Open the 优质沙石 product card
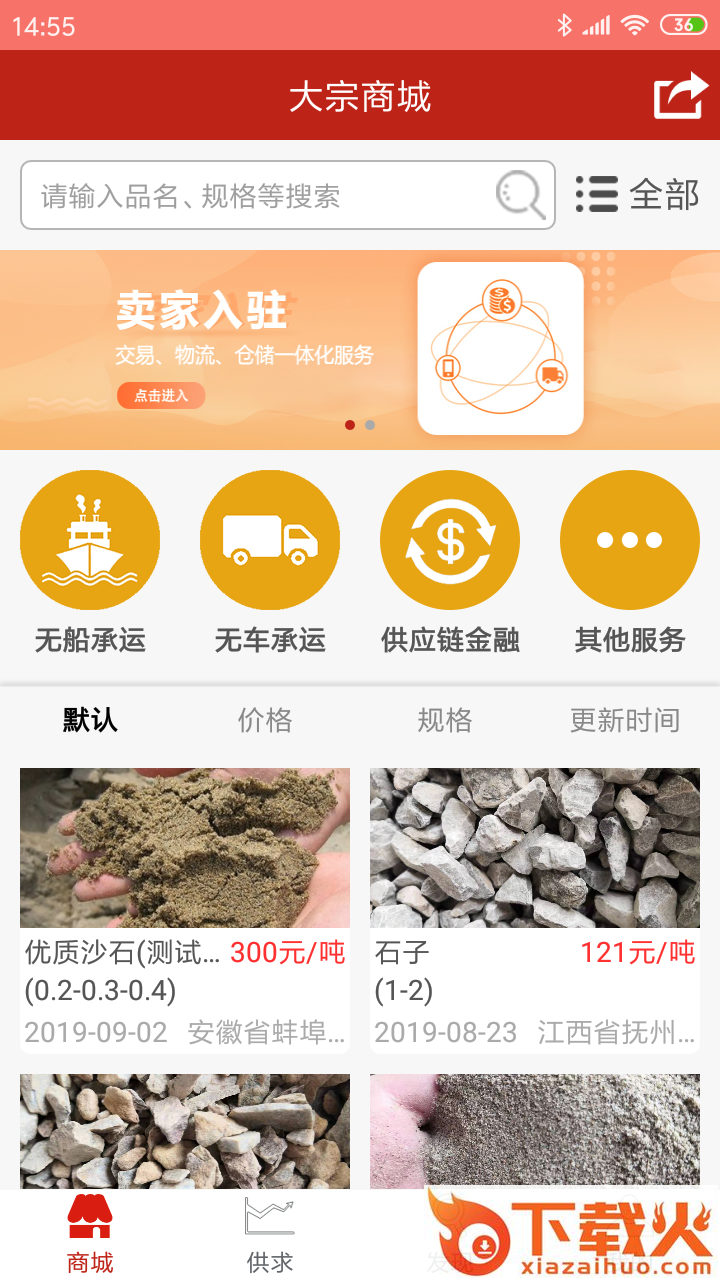Screen dimensions: 720x1280 tap(185, 910)
